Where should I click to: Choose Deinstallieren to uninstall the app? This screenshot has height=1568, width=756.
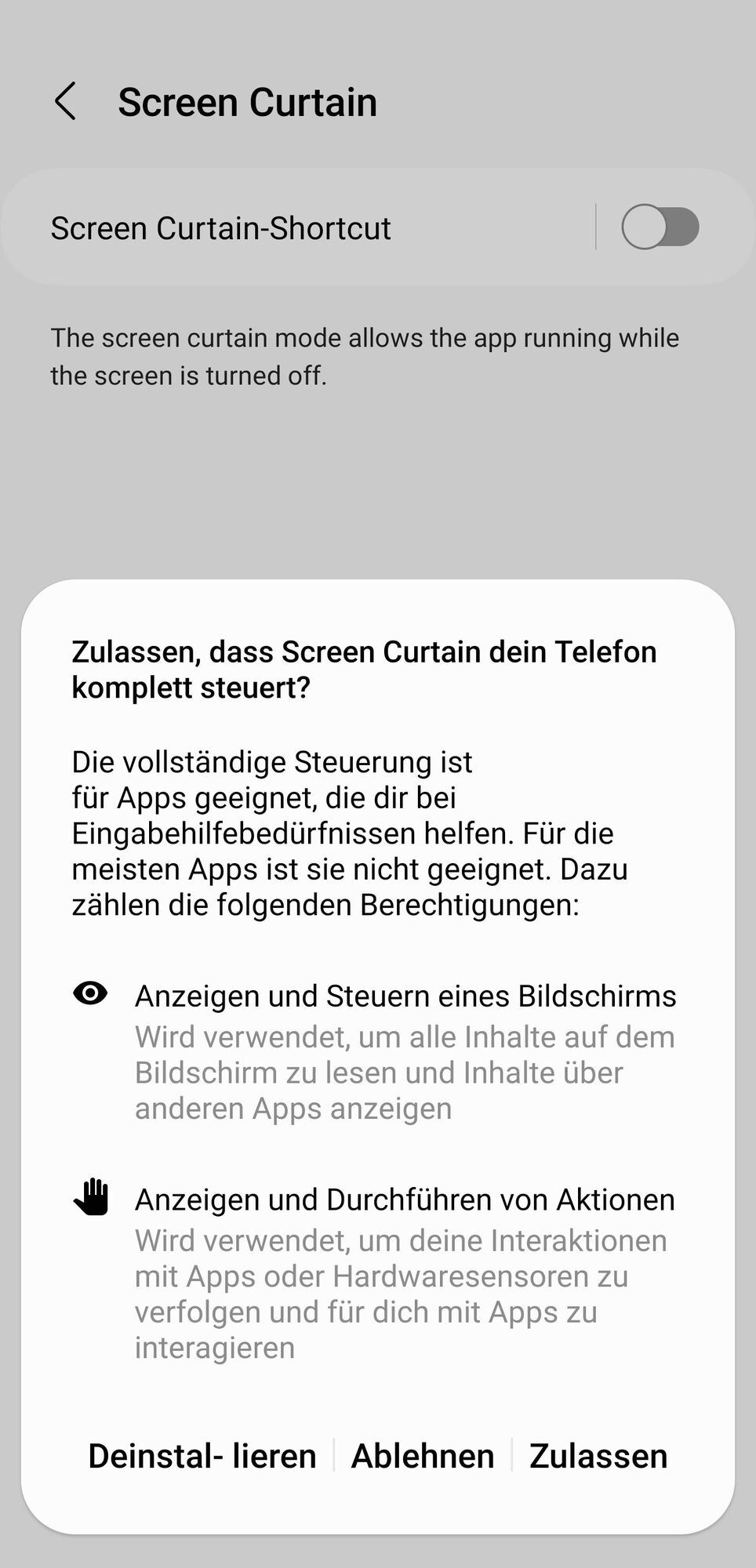click(x=202, y=1456)
